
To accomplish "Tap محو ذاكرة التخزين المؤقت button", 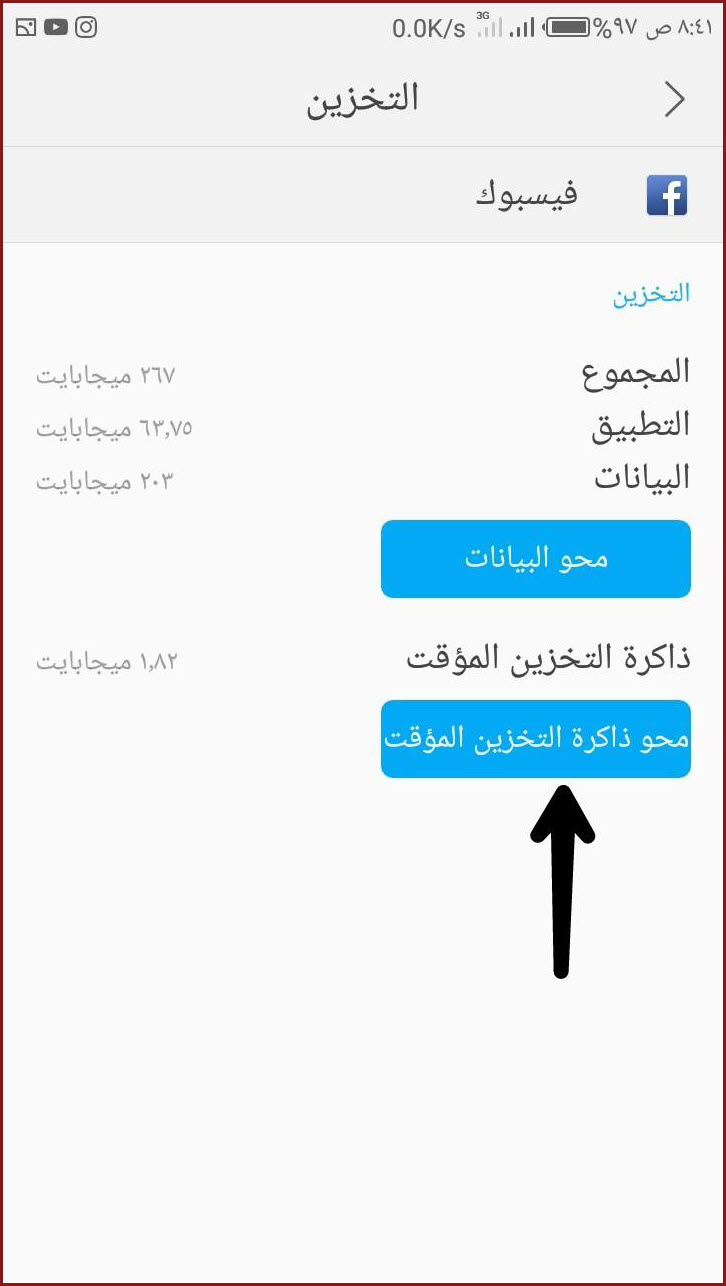I will 536,739.
